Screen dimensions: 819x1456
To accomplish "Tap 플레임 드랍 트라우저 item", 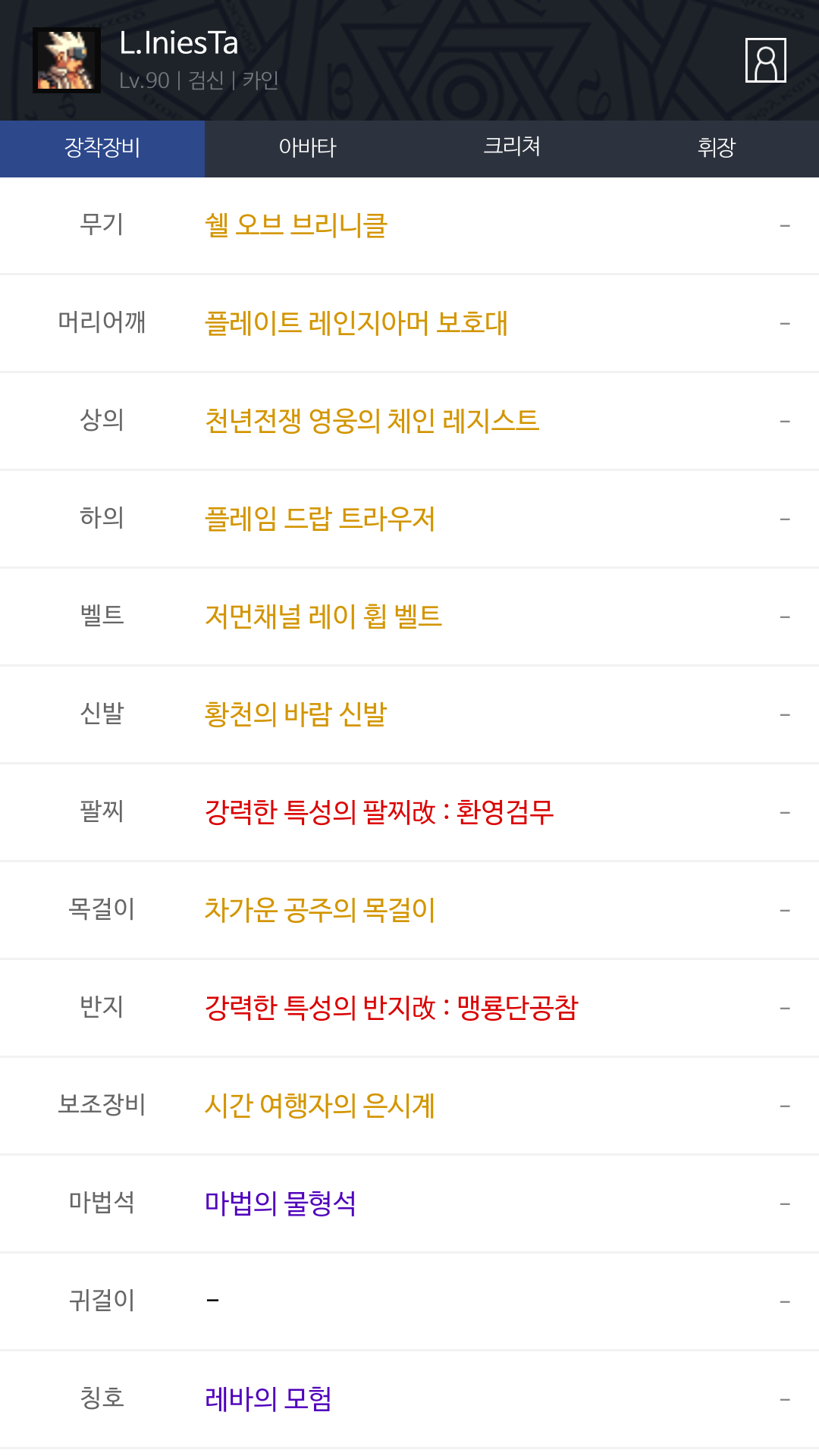I will point(319,519).
